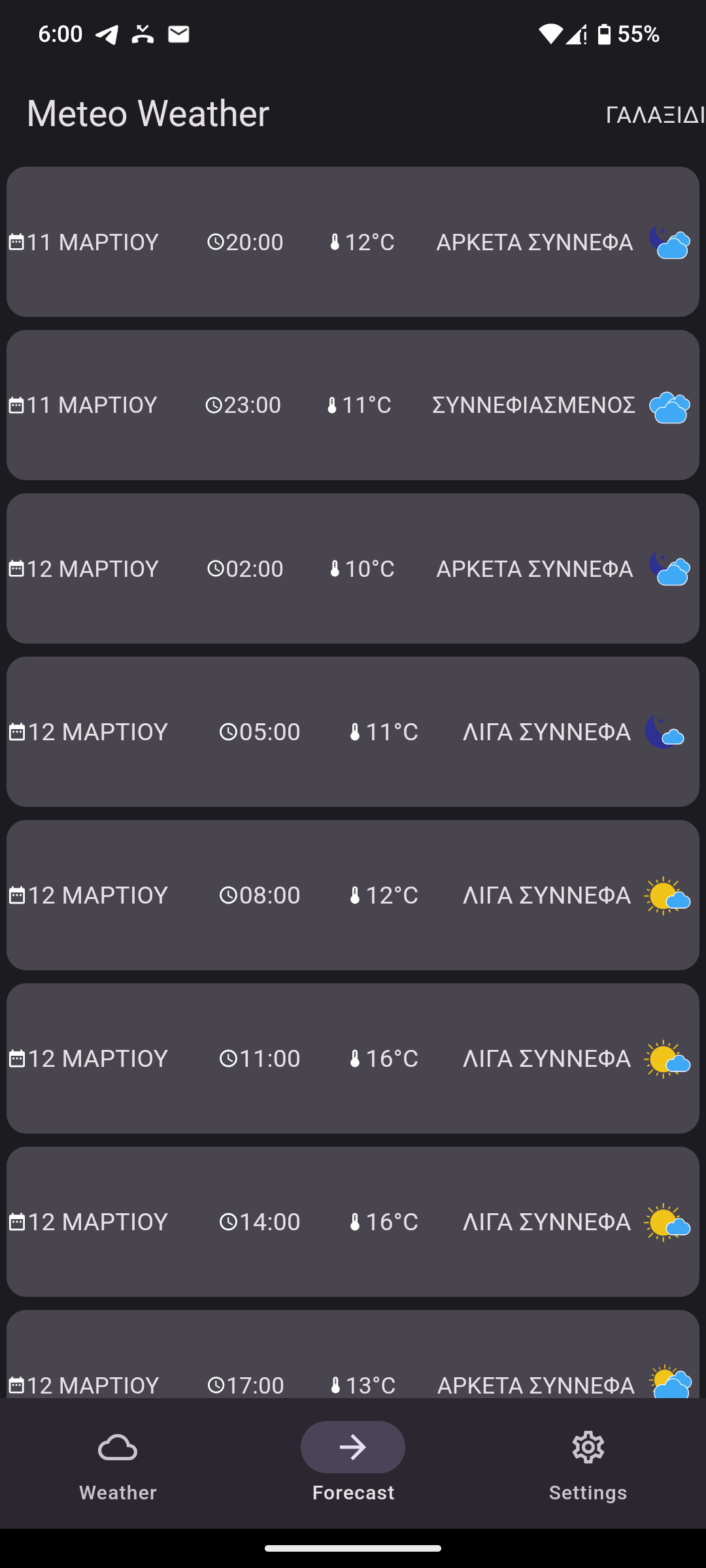Select the Forecast tab
The height and width of the screenshot is (1568, 706).
(x=353, y=1463)
